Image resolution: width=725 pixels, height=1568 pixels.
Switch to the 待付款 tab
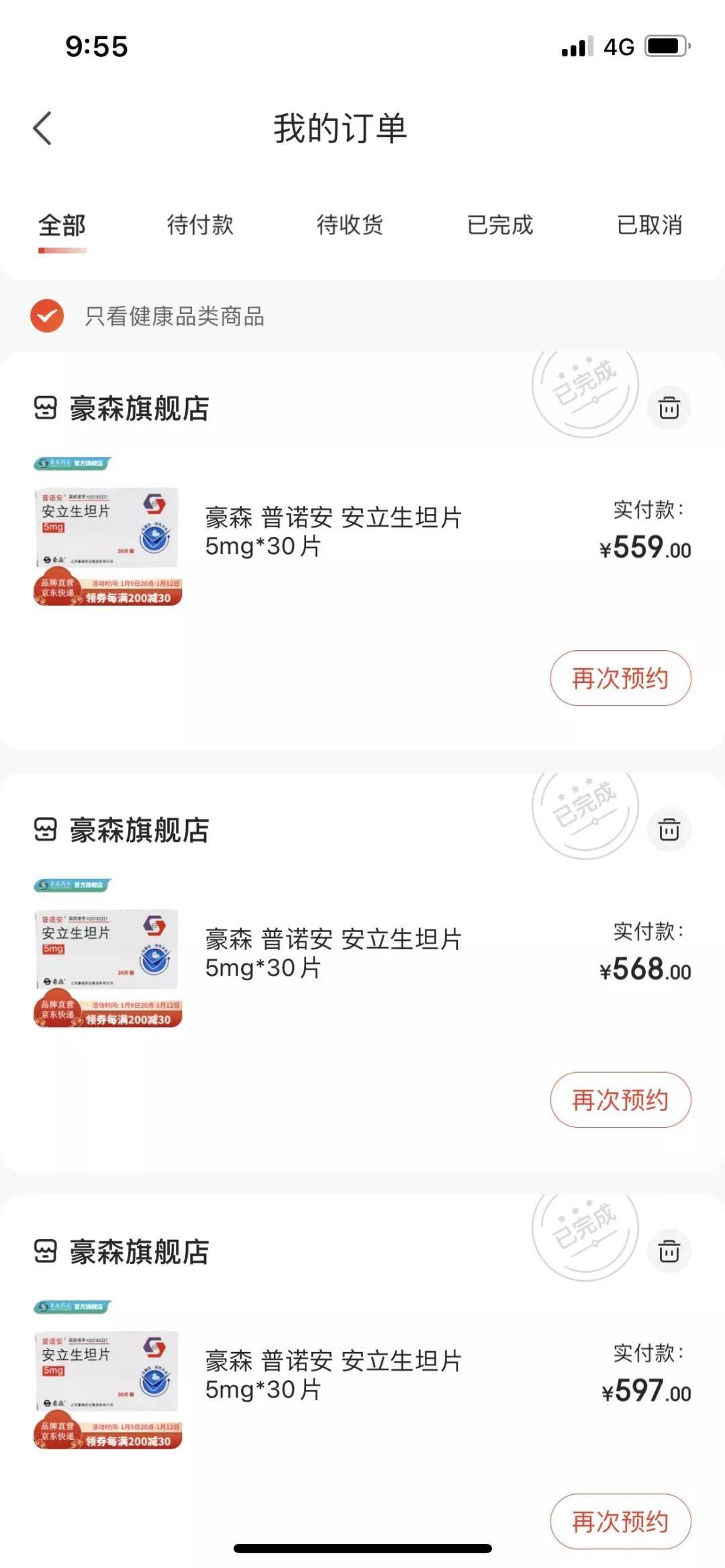[200, 225]
